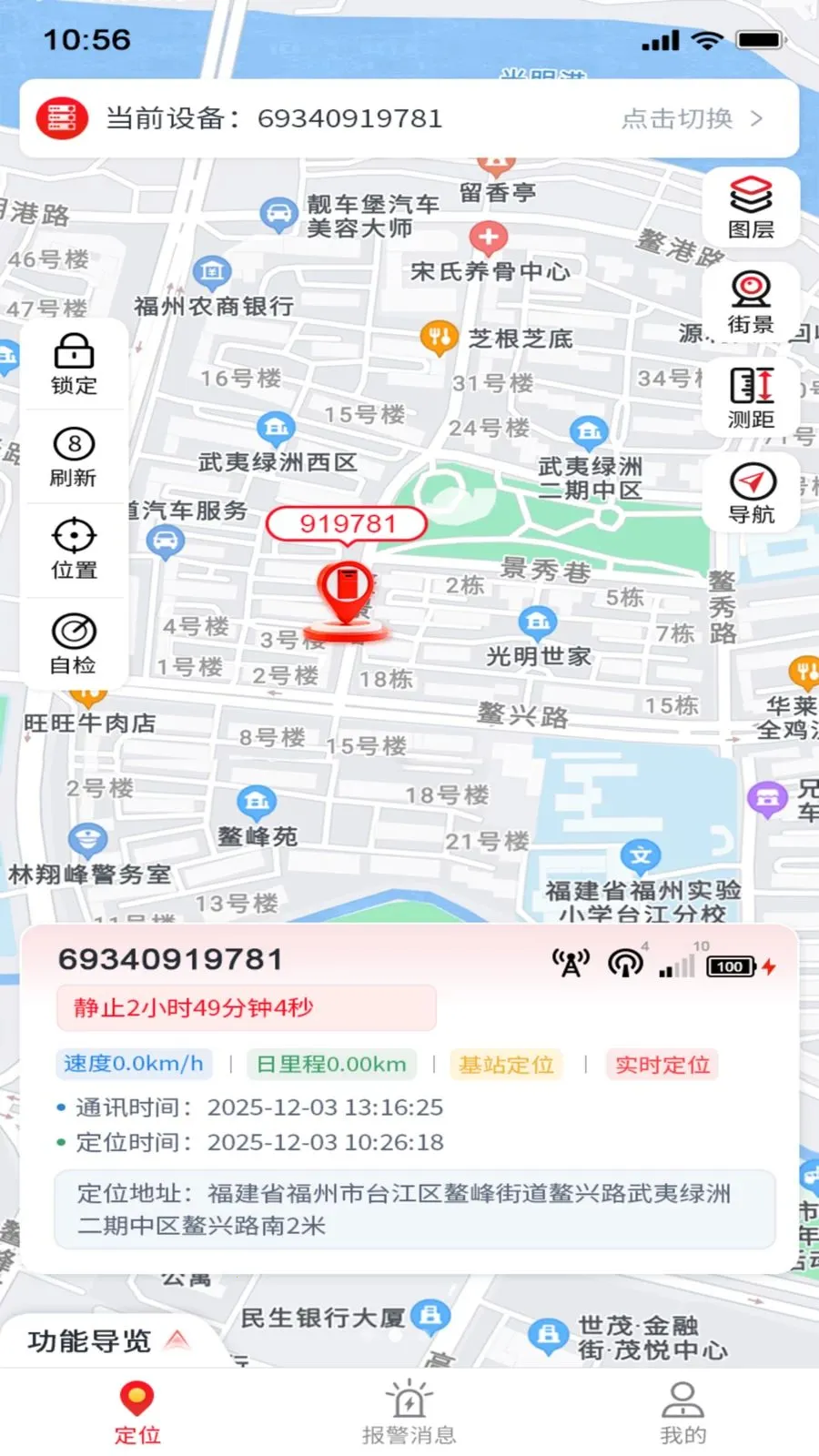Toggle 实时定位 real-time positioning
Screen dimensions: 819x1456
click(662, 1065)
